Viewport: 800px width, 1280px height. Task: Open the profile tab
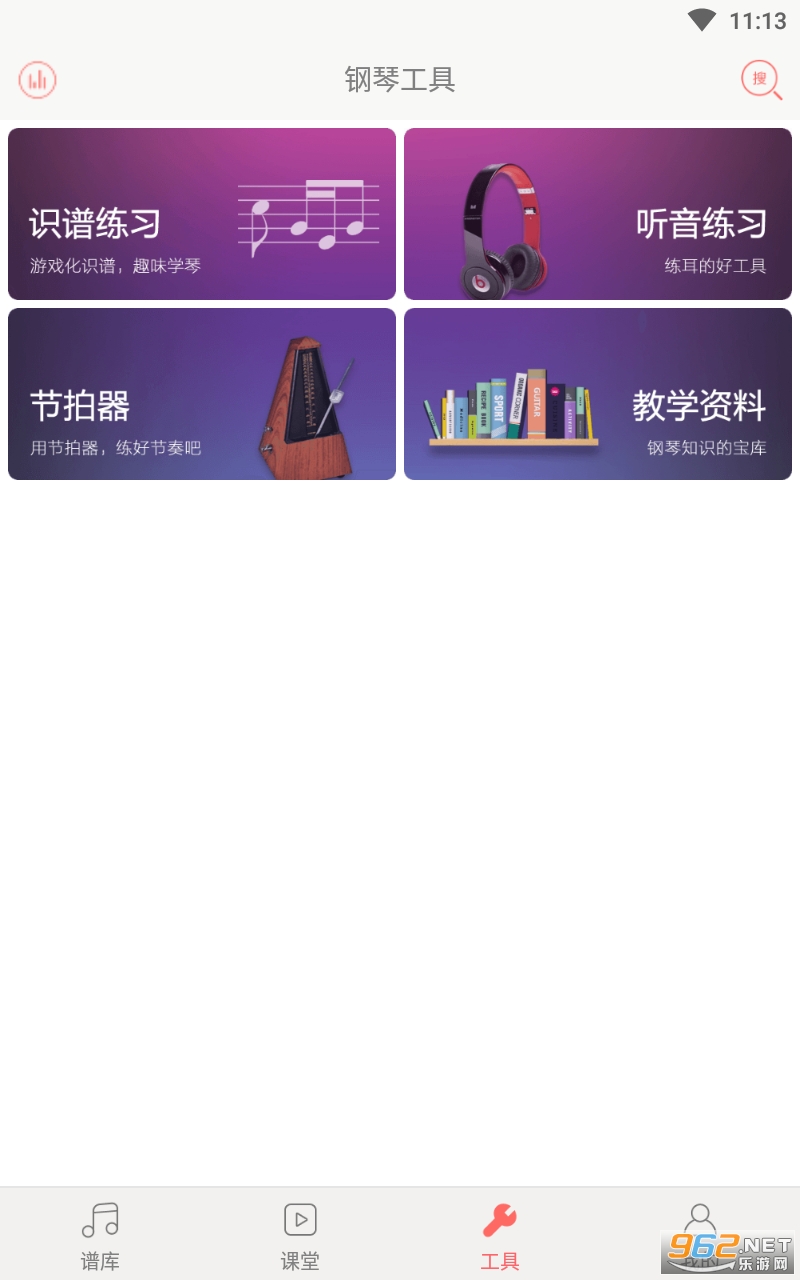pos(700,1225)
